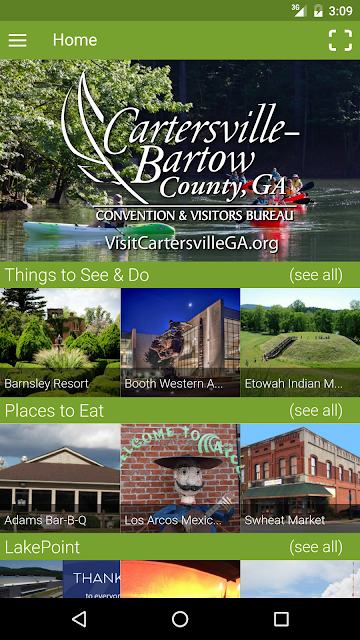
Task: Tap the scan frame icon in app bar
Action: [340, 40]
